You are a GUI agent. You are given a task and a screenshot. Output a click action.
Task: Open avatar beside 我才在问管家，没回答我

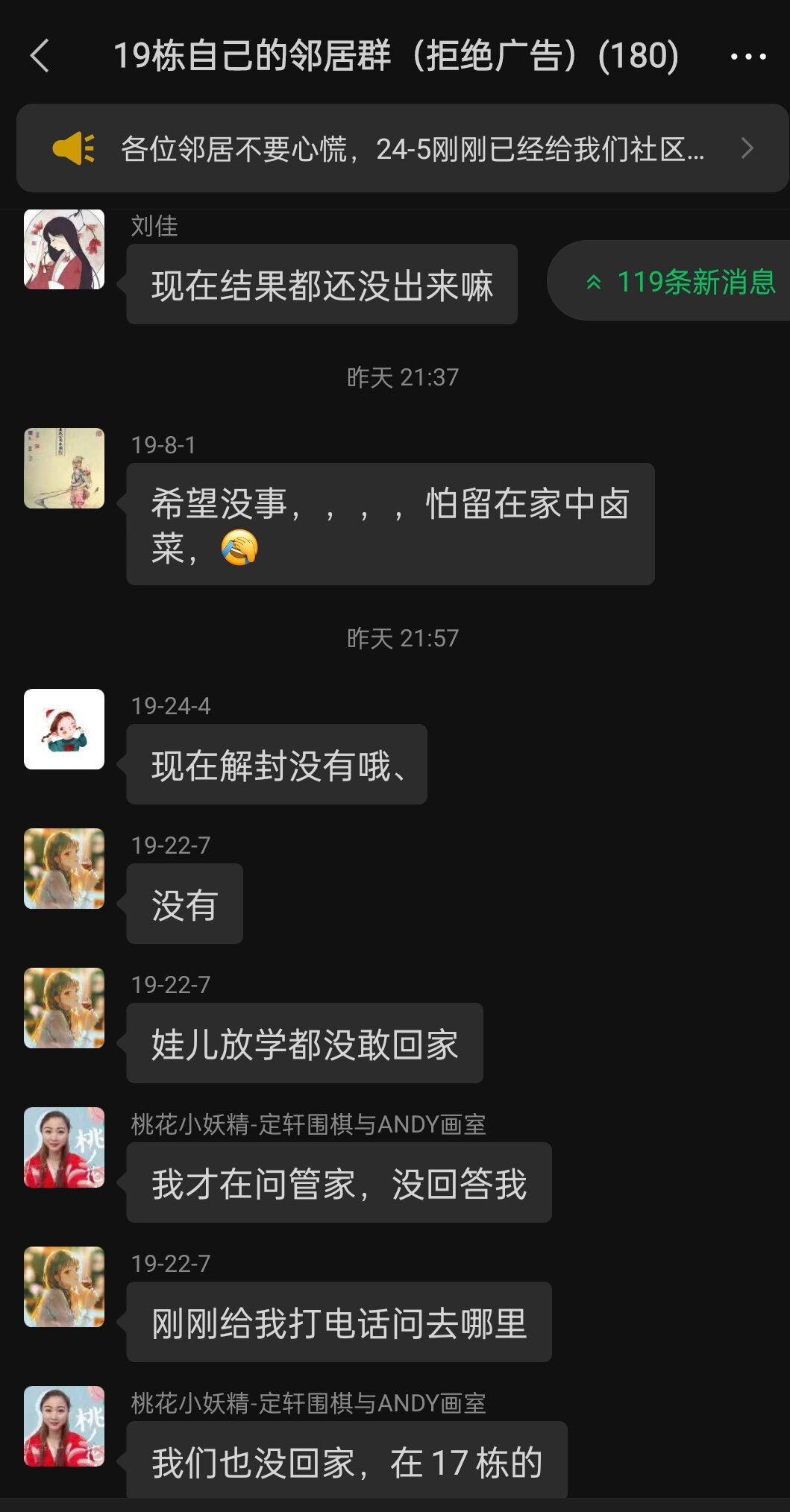pyautogui.click(x=64, y=1147)
